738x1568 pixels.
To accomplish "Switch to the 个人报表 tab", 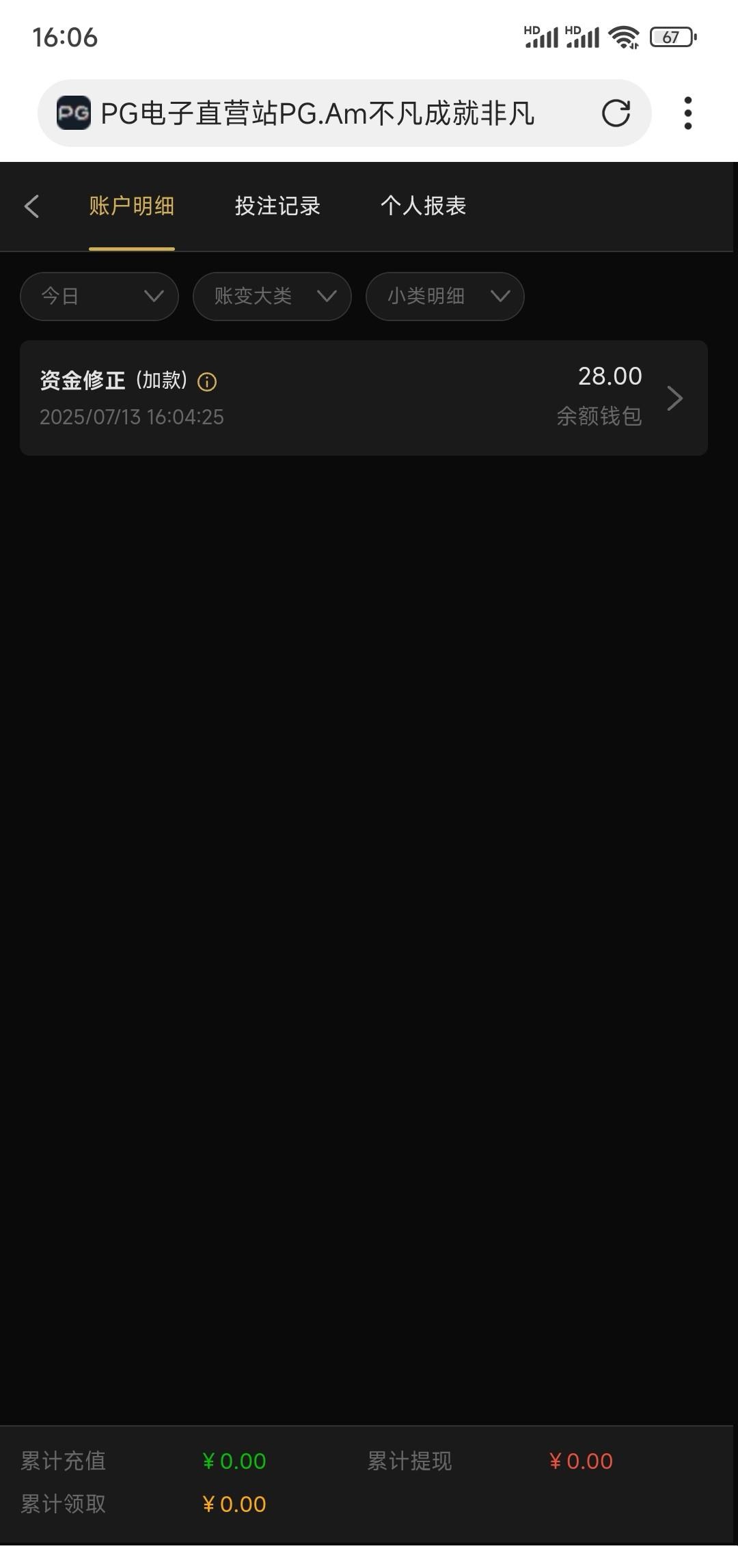I will point(423,206).
